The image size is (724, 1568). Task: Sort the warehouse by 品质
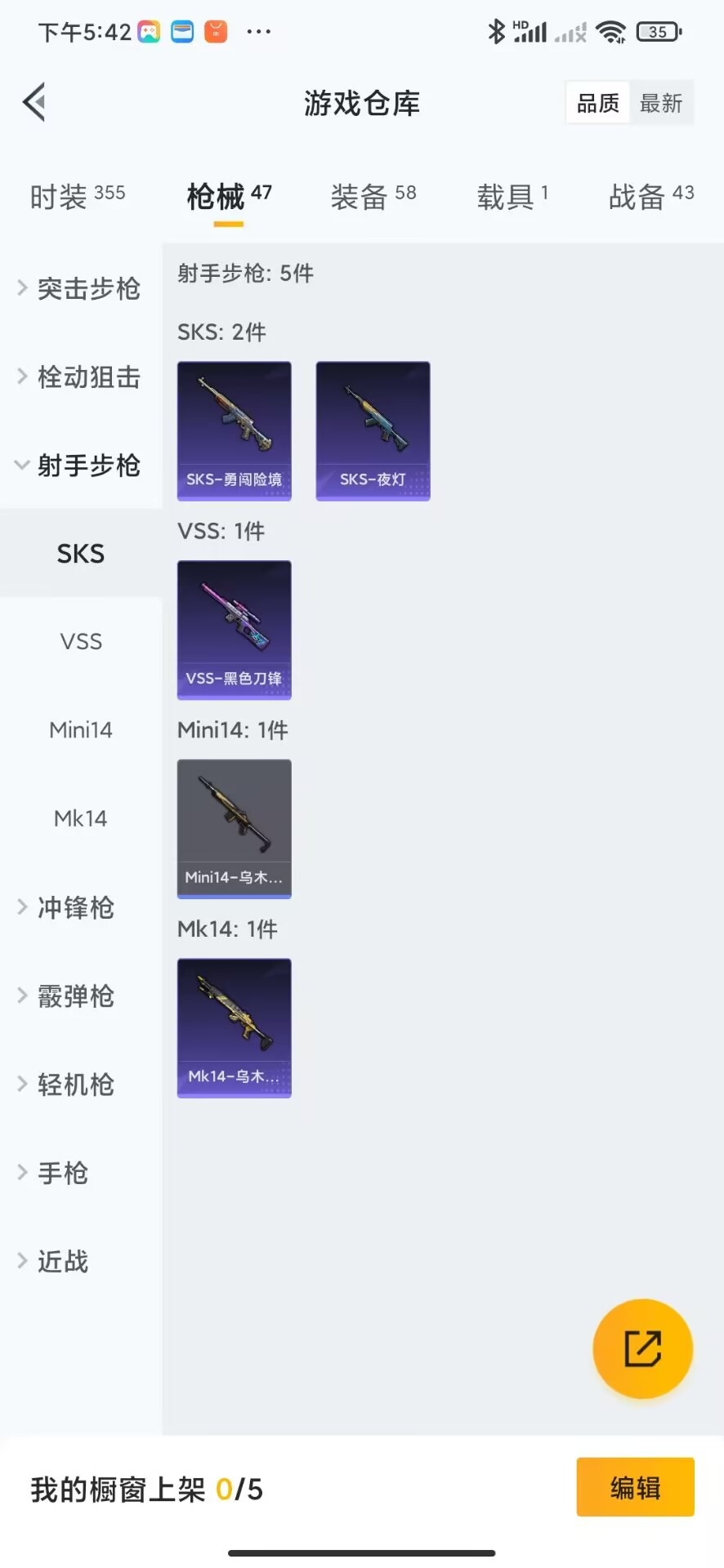598,103
